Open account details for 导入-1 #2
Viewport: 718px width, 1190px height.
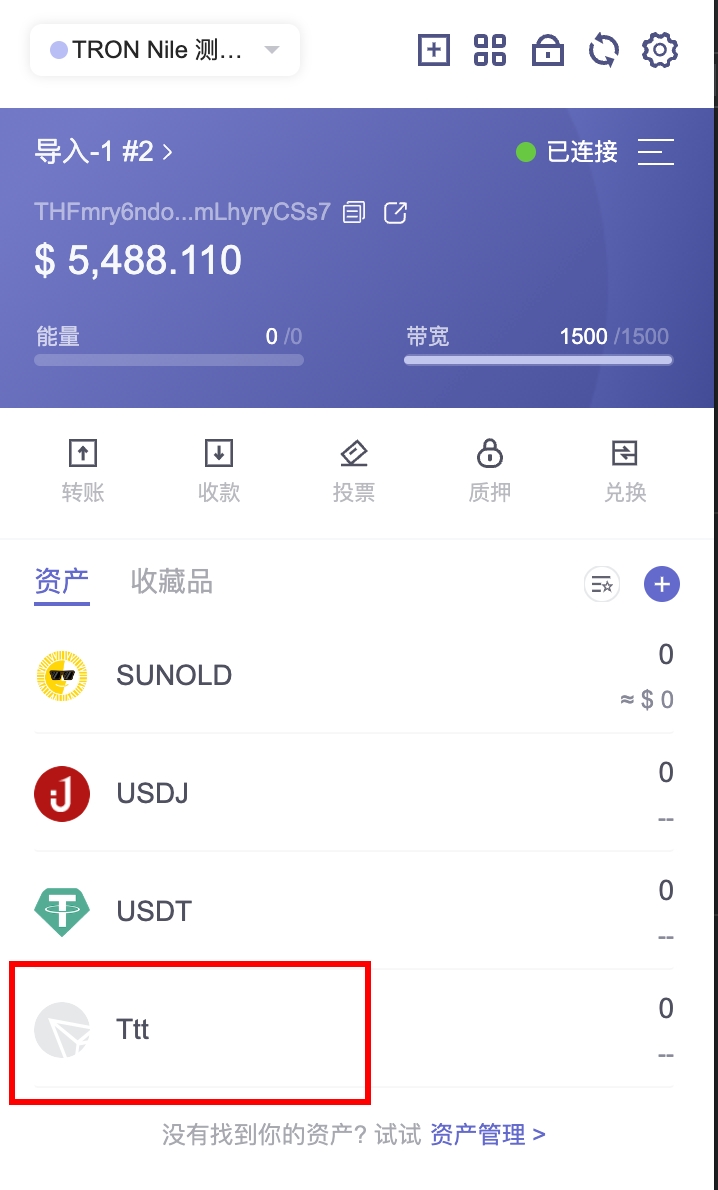click(x=104, y=152)
